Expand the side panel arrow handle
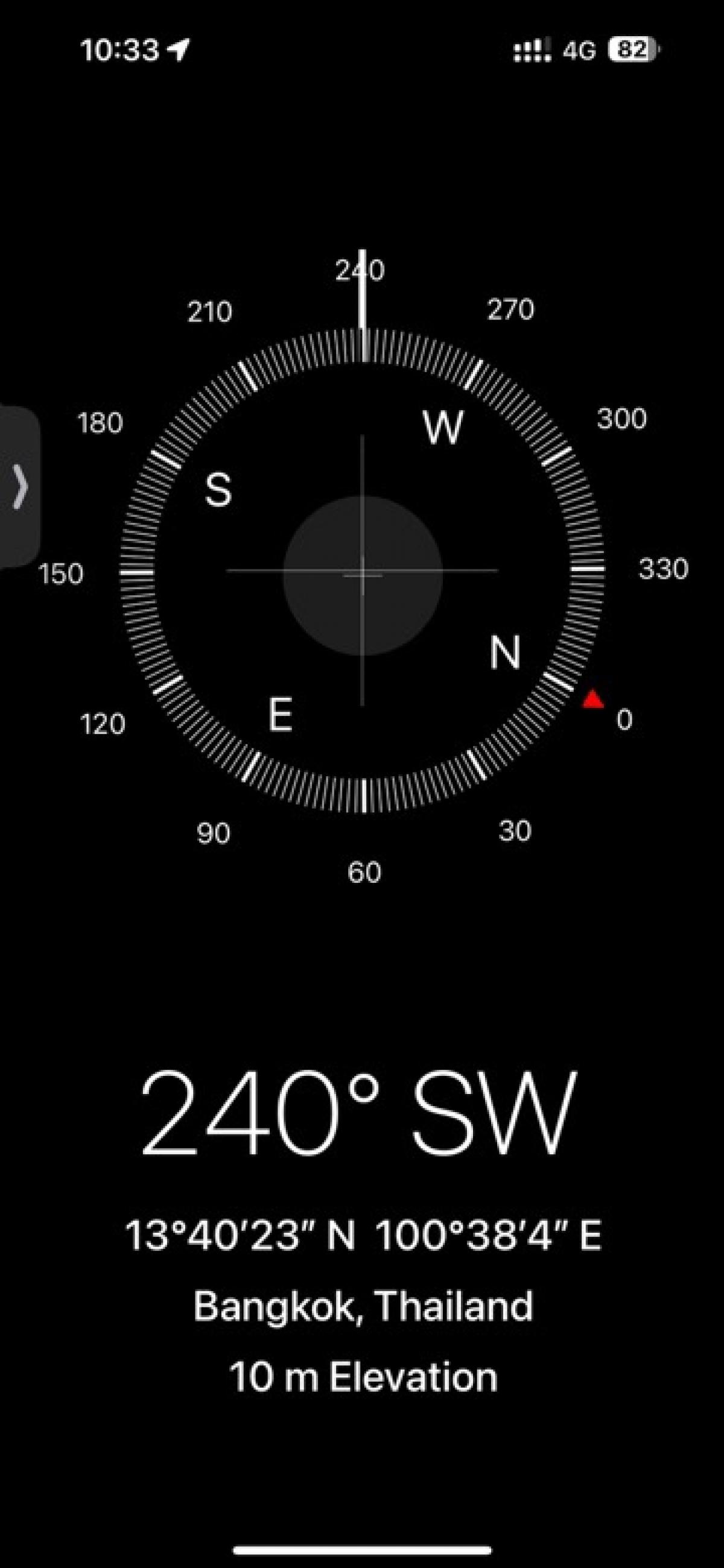Viewport: 724px width, 1568px height. pos(19,486)
